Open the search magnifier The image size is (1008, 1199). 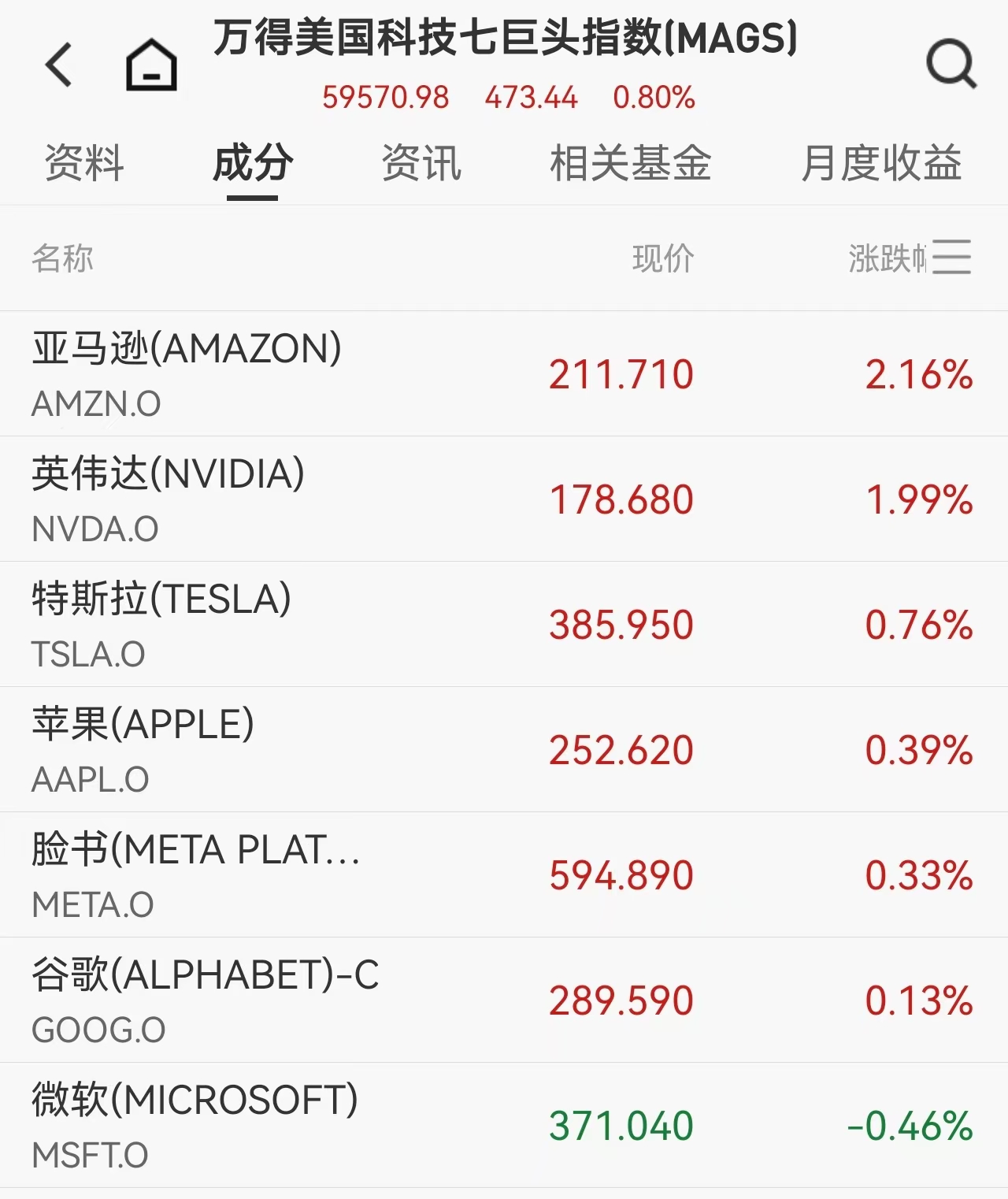pos(951,65)
